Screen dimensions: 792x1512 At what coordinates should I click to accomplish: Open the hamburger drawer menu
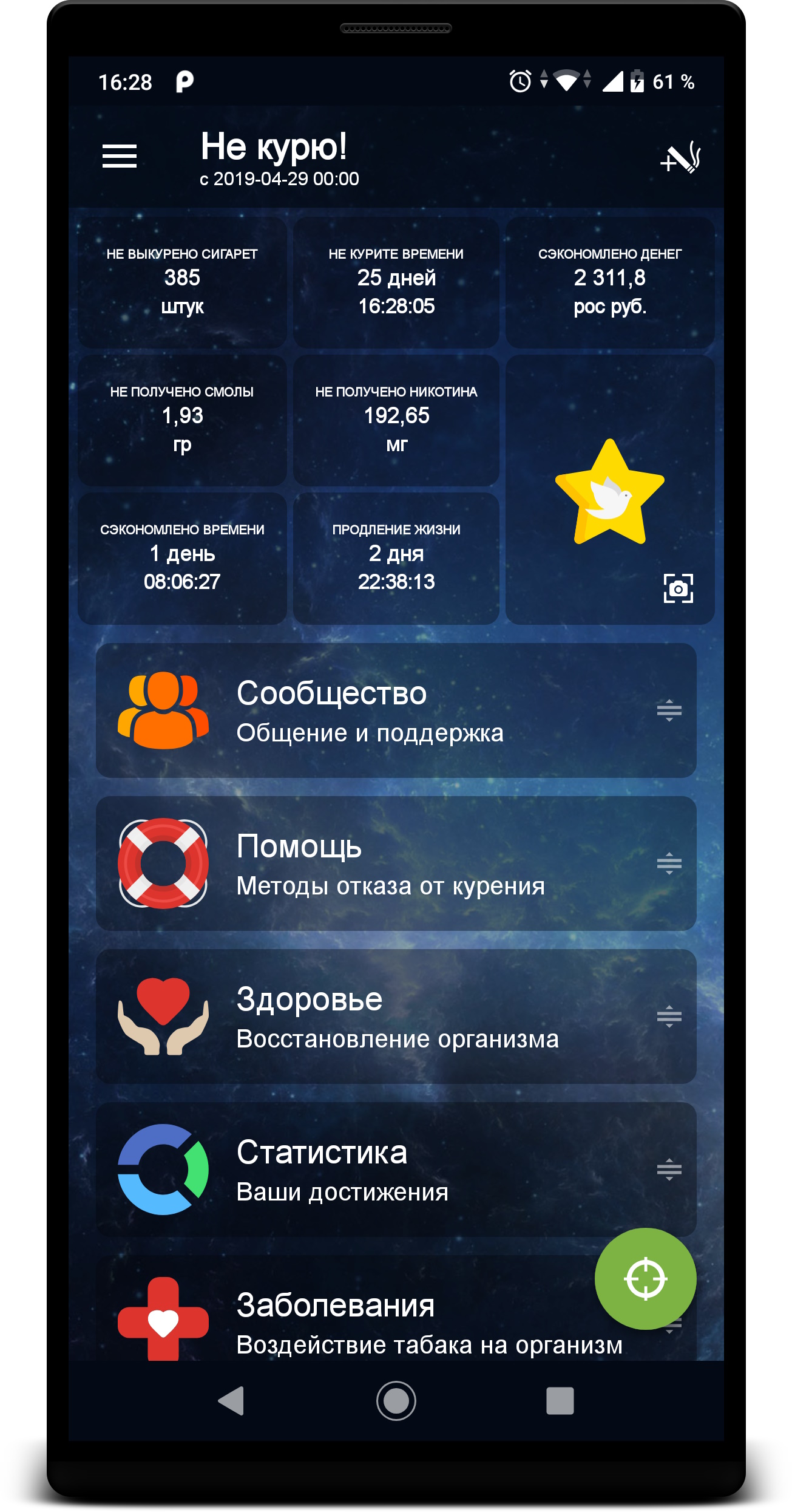(x=119, y=156)
